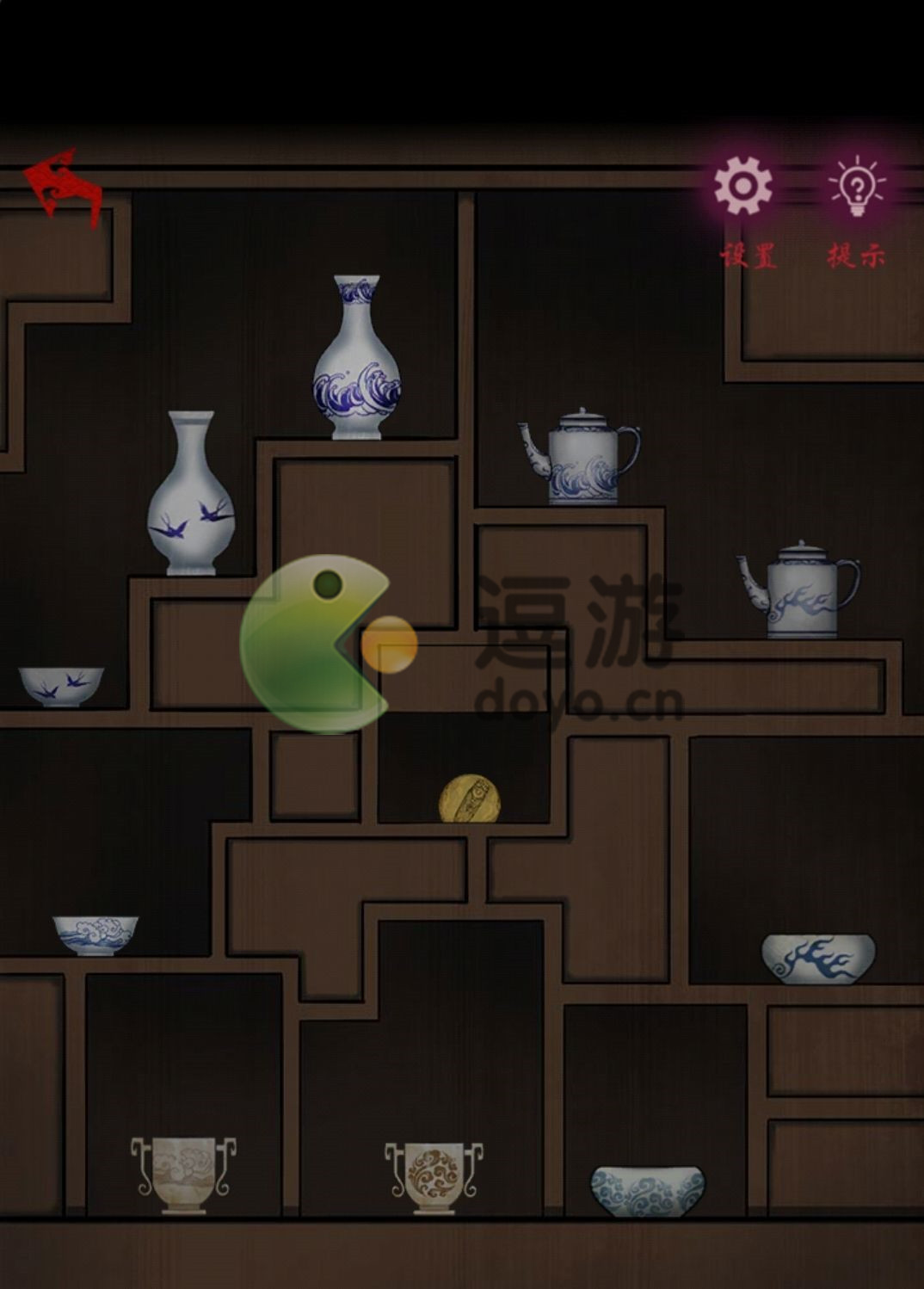Select the flame-pattern teapot
Image resolution: width=924 pixels, height=1289 pixels.
coord(801,593)
